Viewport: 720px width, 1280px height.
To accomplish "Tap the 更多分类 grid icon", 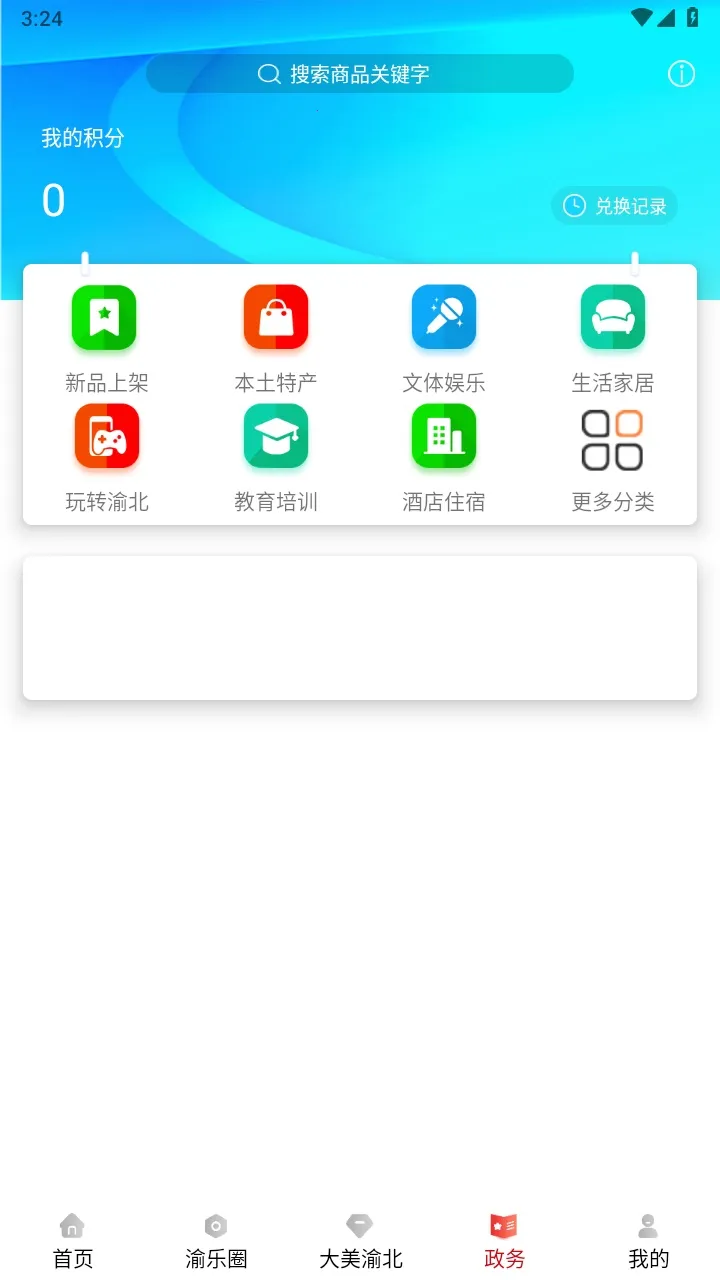I will point(613,437).
